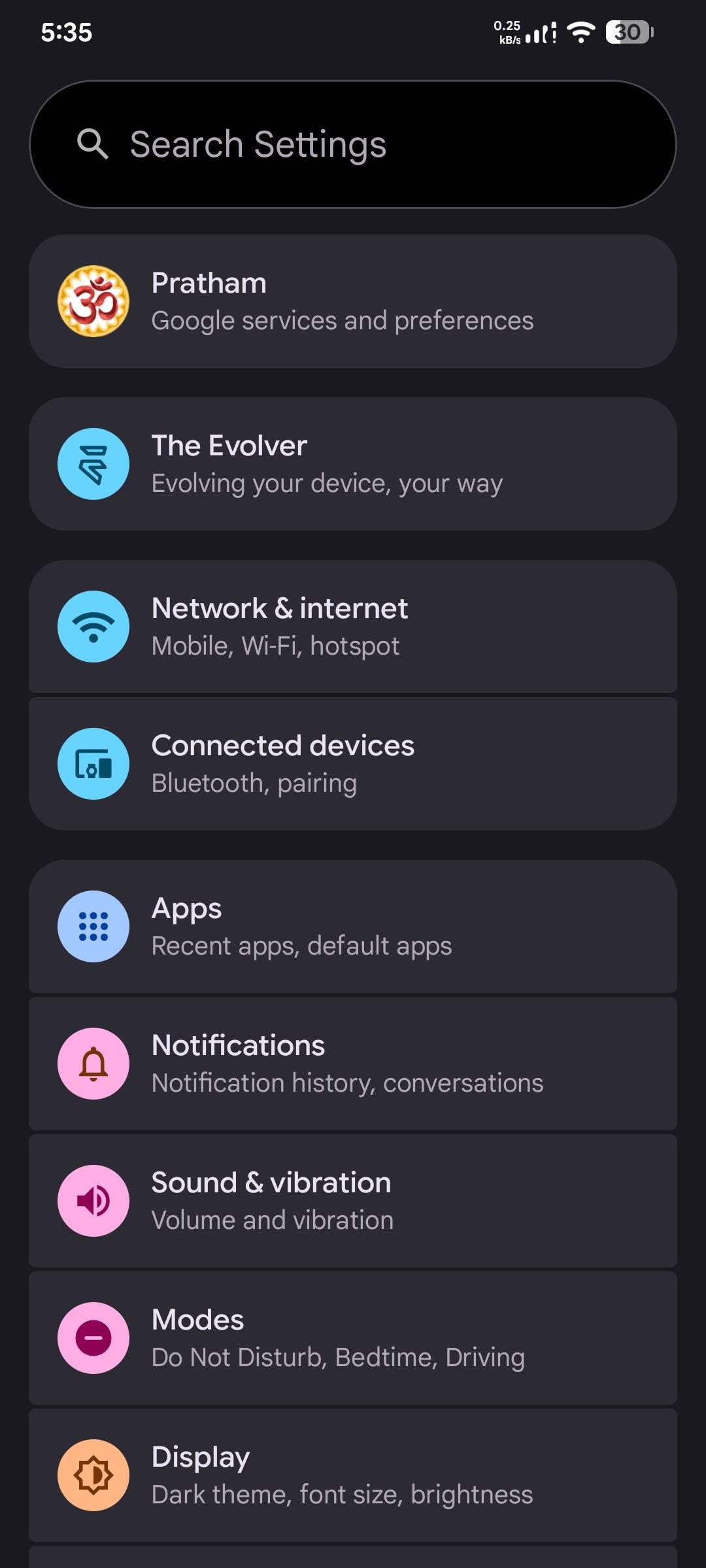Select Sound & vibration
Screen dimensions: 706x1568
pyautogui.click(x=353, y=1201)
